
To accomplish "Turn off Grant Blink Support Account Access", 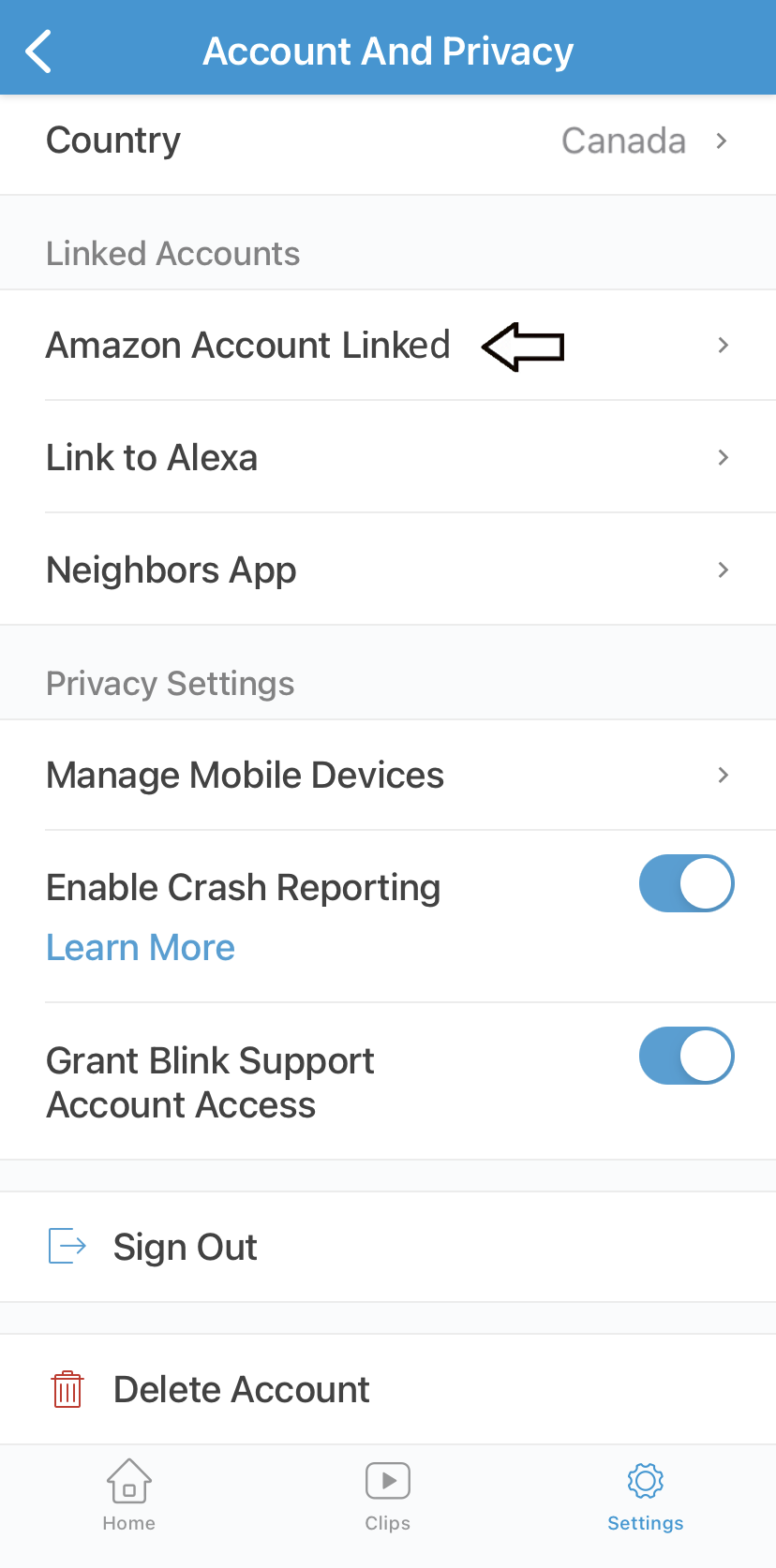I will click(x=686, y=1056).
